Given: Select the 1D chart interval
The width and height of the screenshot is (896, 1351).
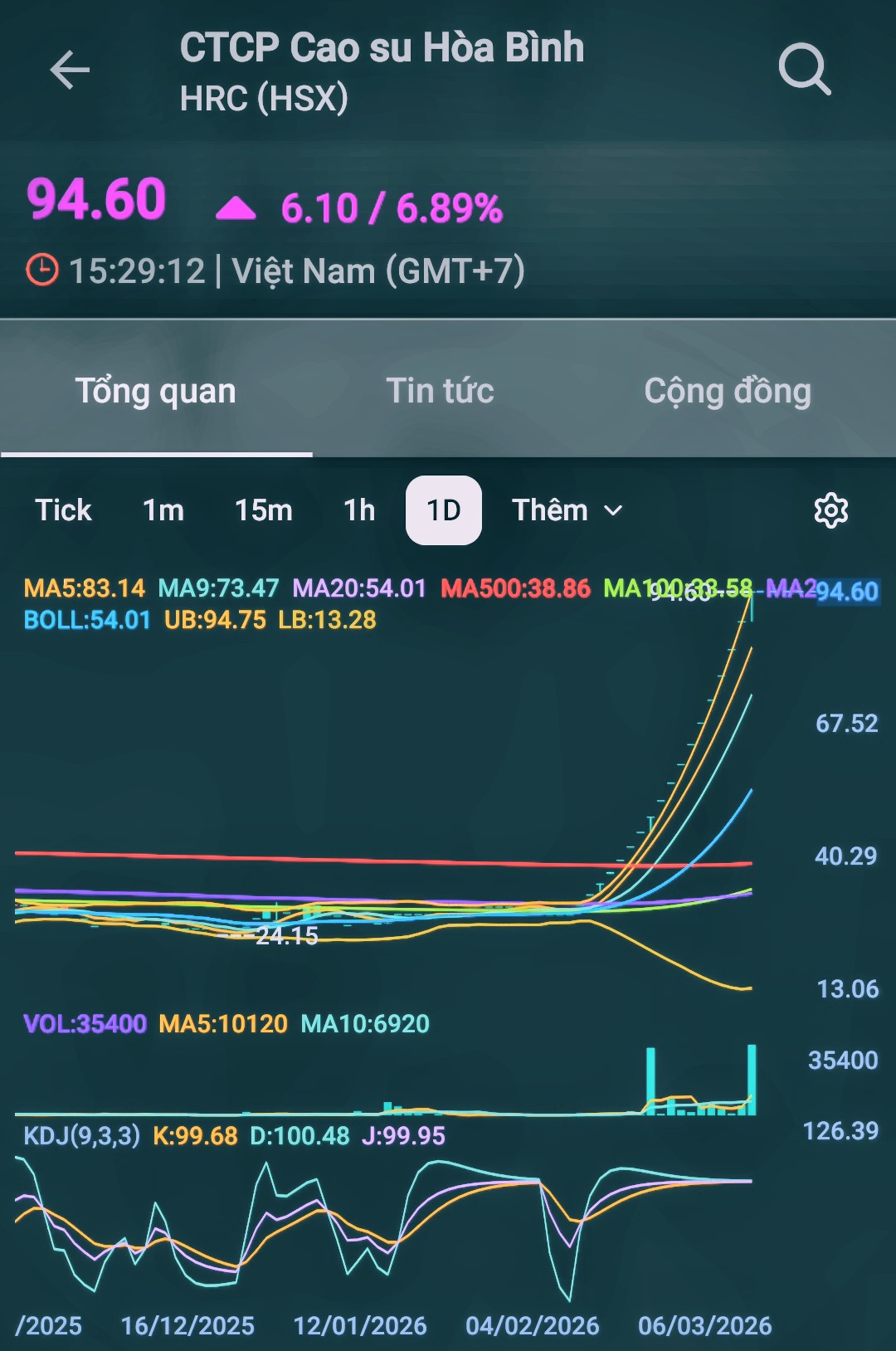Looking at the screenshot, I should pyautogui.click(x=444, y=510).
